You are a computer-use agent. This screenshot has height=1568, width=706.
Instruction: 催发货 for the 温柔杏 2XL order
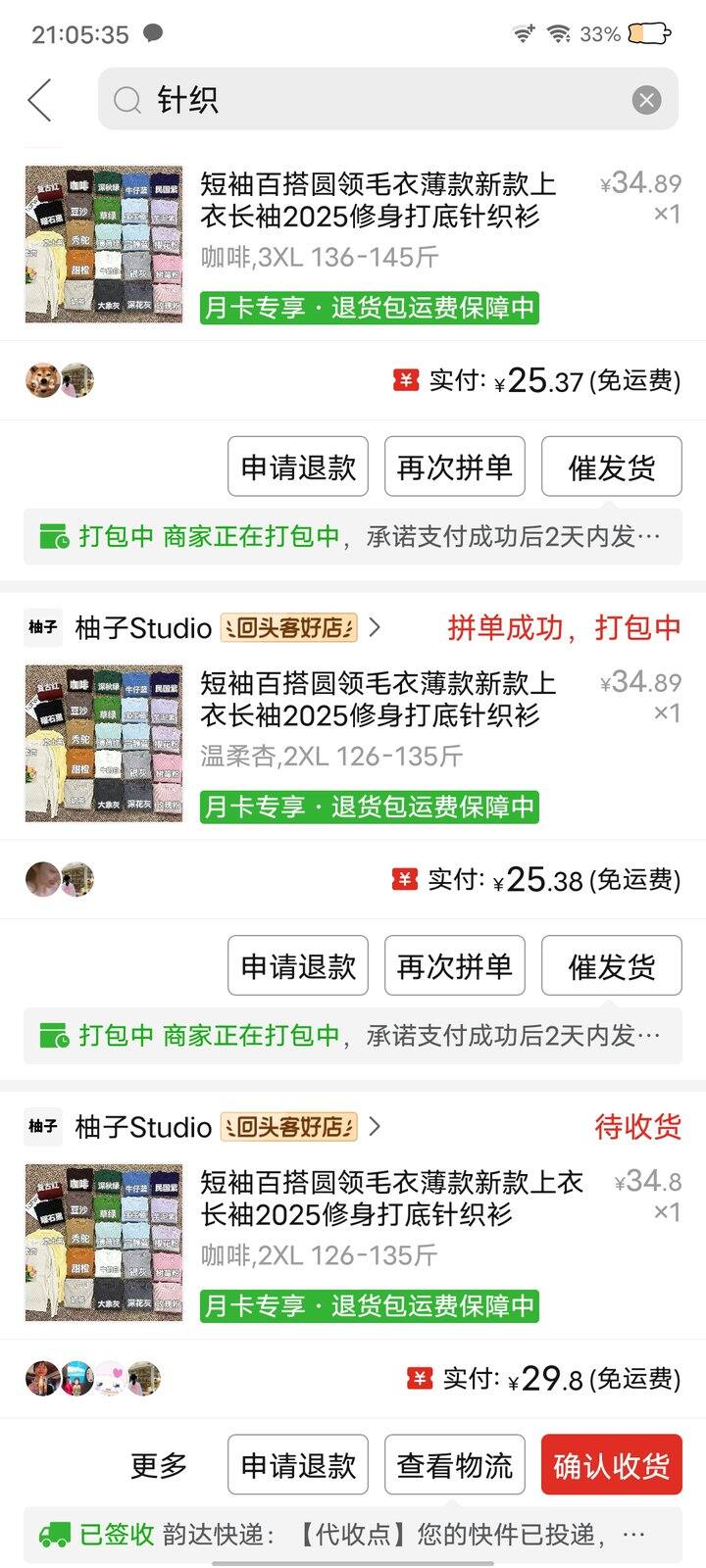click(x=611, y=965)
